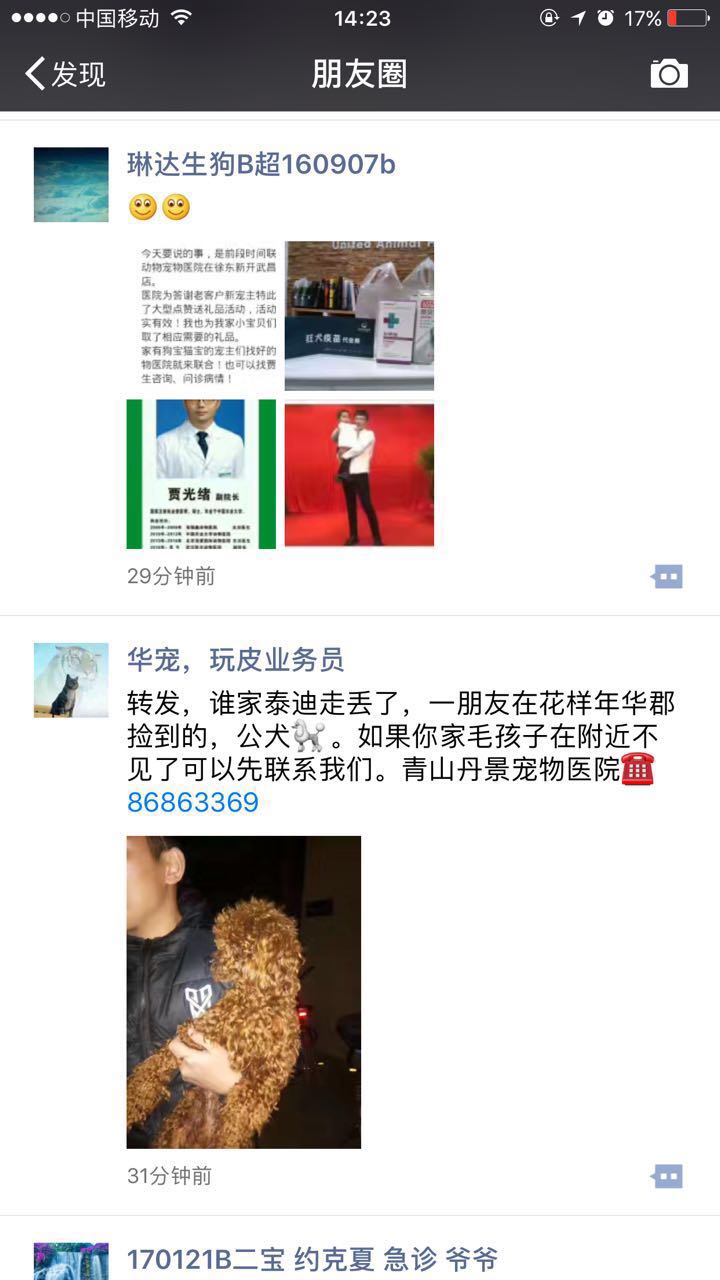
Task: Open comment menu on the 31分钟前 post
Action: tap(667, 1176)
